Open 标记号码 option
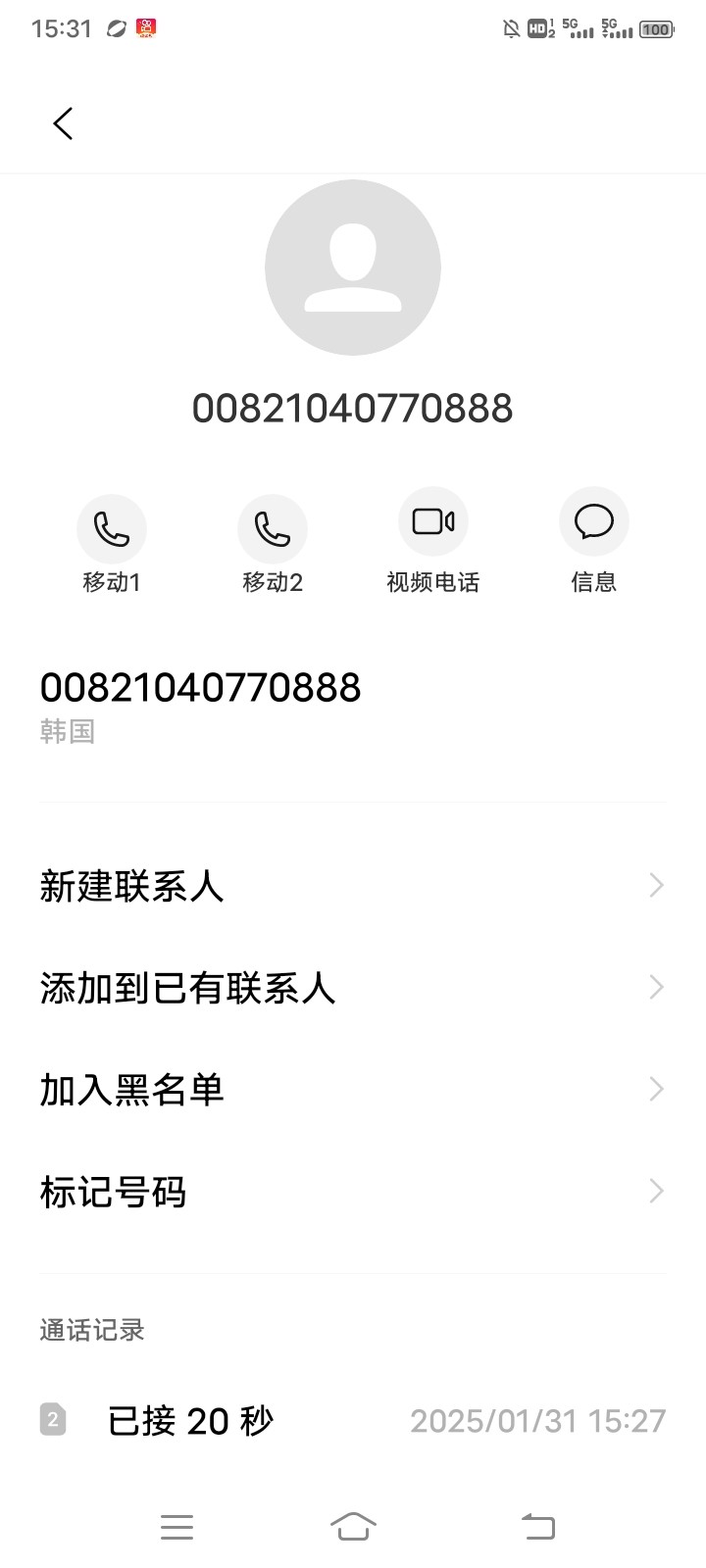706x1568 pixels. 353,1192
